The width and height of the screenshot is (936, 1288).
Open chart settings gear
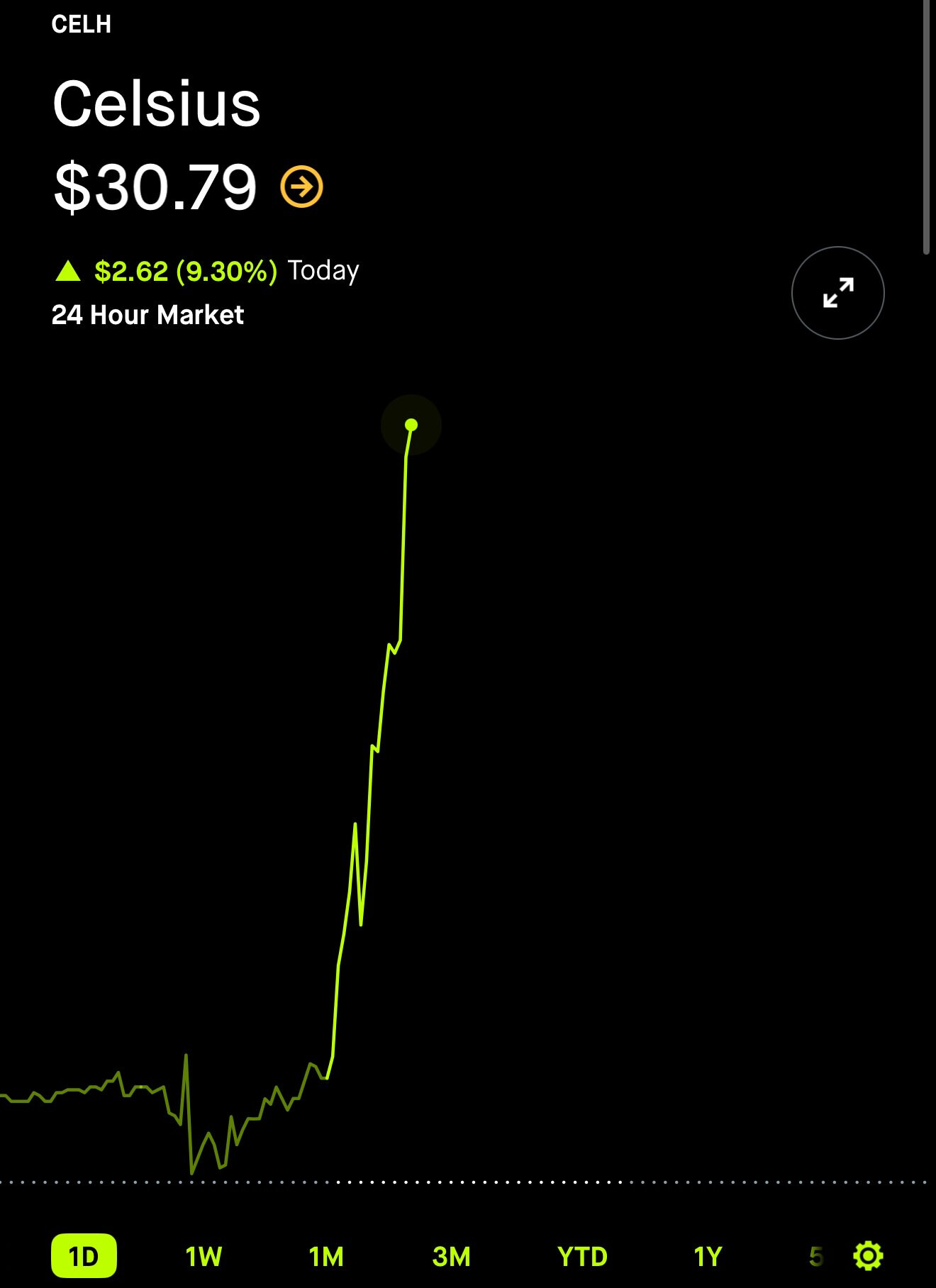click(x=869, y=1255)
